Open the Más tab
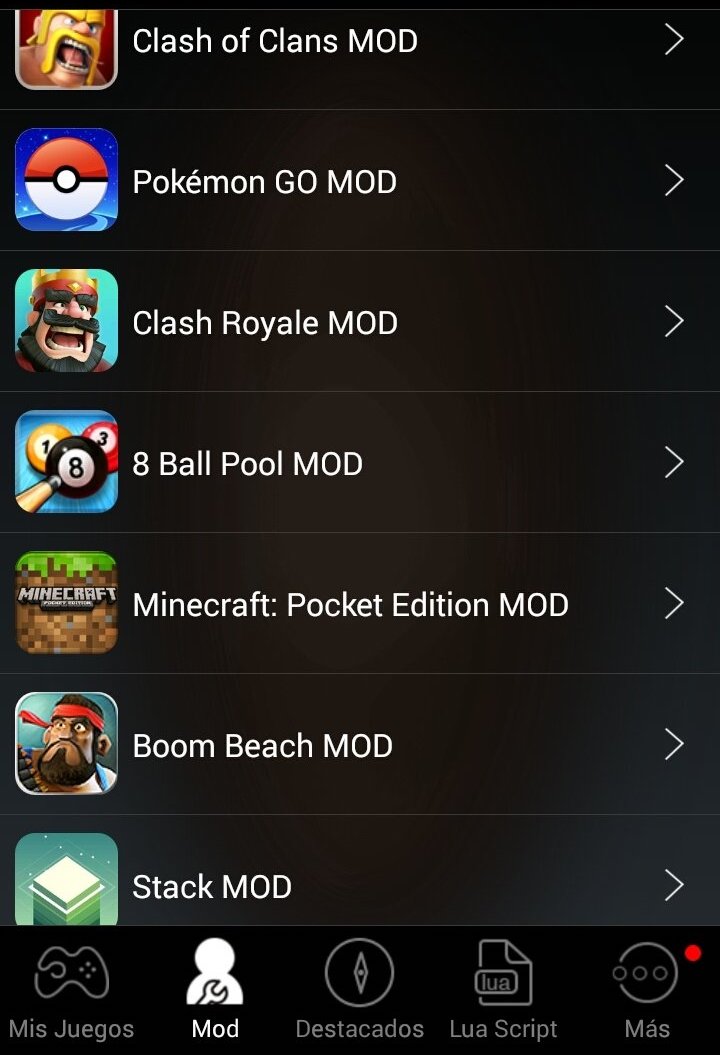Viewport: 720px width, 1055px height. 646,990
